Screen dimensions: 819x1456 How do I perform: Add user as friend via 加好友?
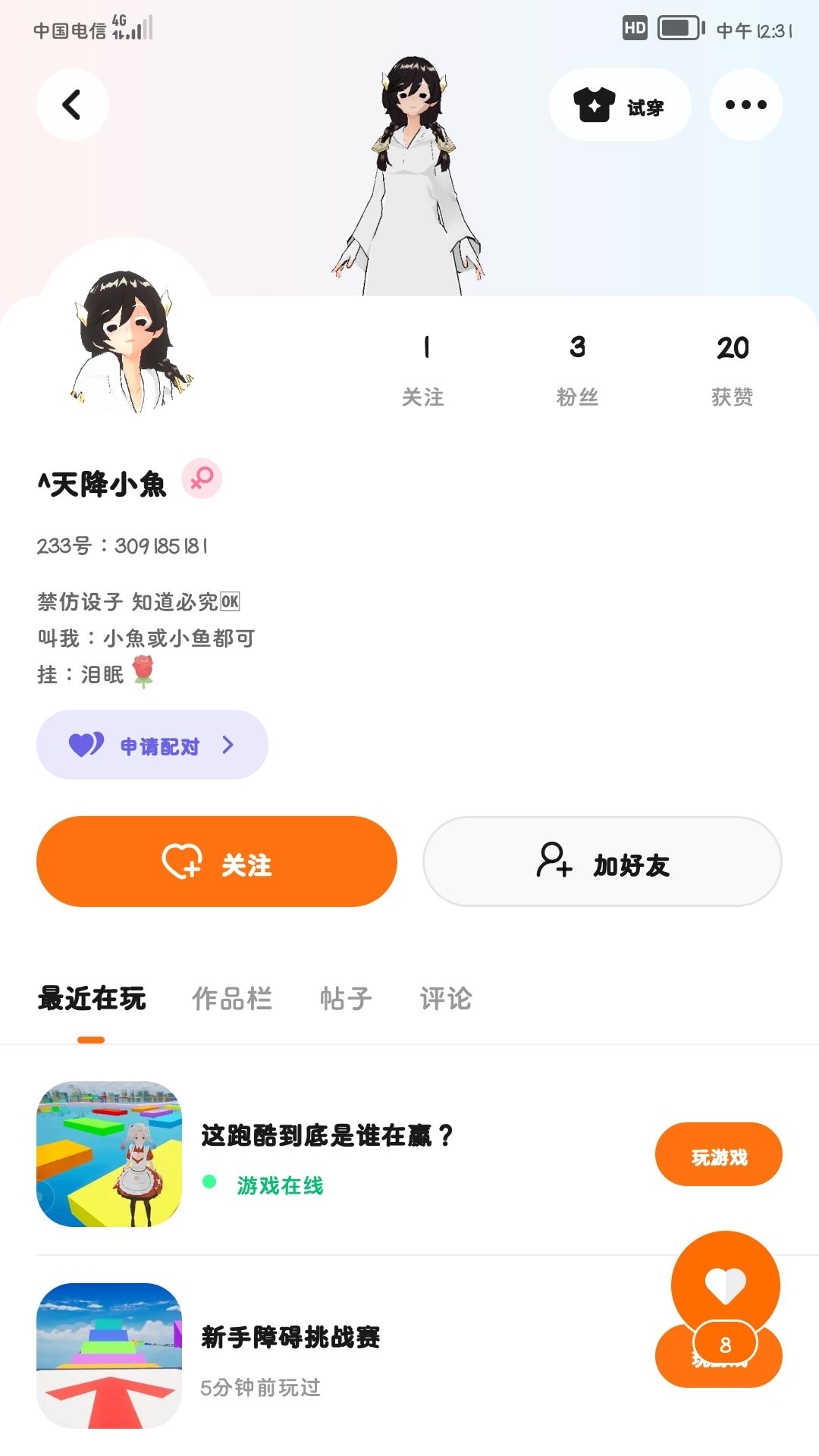(602, 861)
